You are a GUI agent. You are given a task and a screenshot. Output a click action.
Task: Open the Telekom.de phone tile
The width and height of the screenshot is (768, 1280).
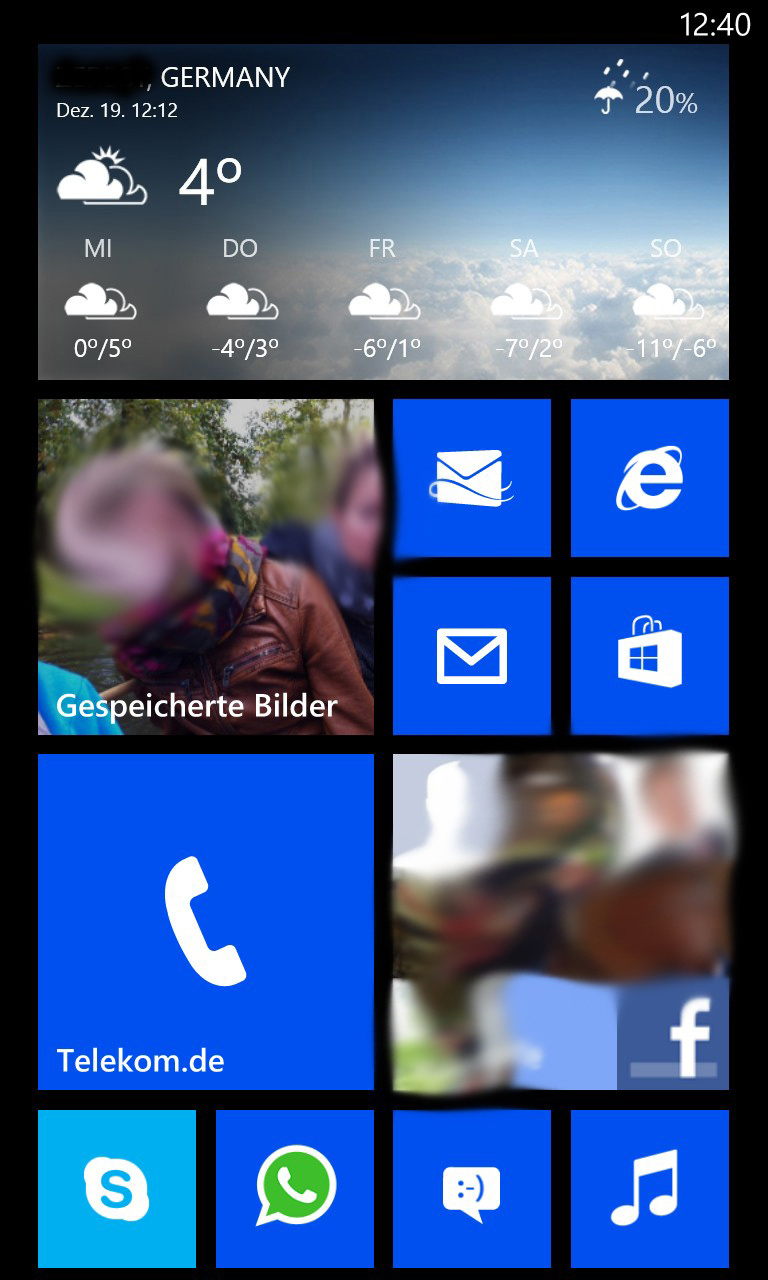click(x=206, y=922)
